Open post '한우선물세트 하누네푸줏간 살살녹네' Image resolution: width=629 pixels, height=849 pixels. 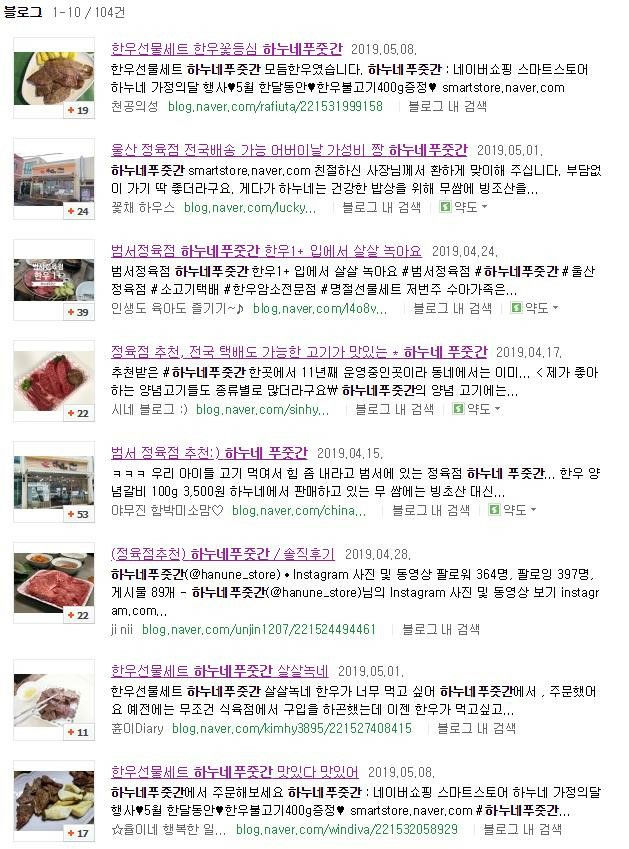coord(219,672)
